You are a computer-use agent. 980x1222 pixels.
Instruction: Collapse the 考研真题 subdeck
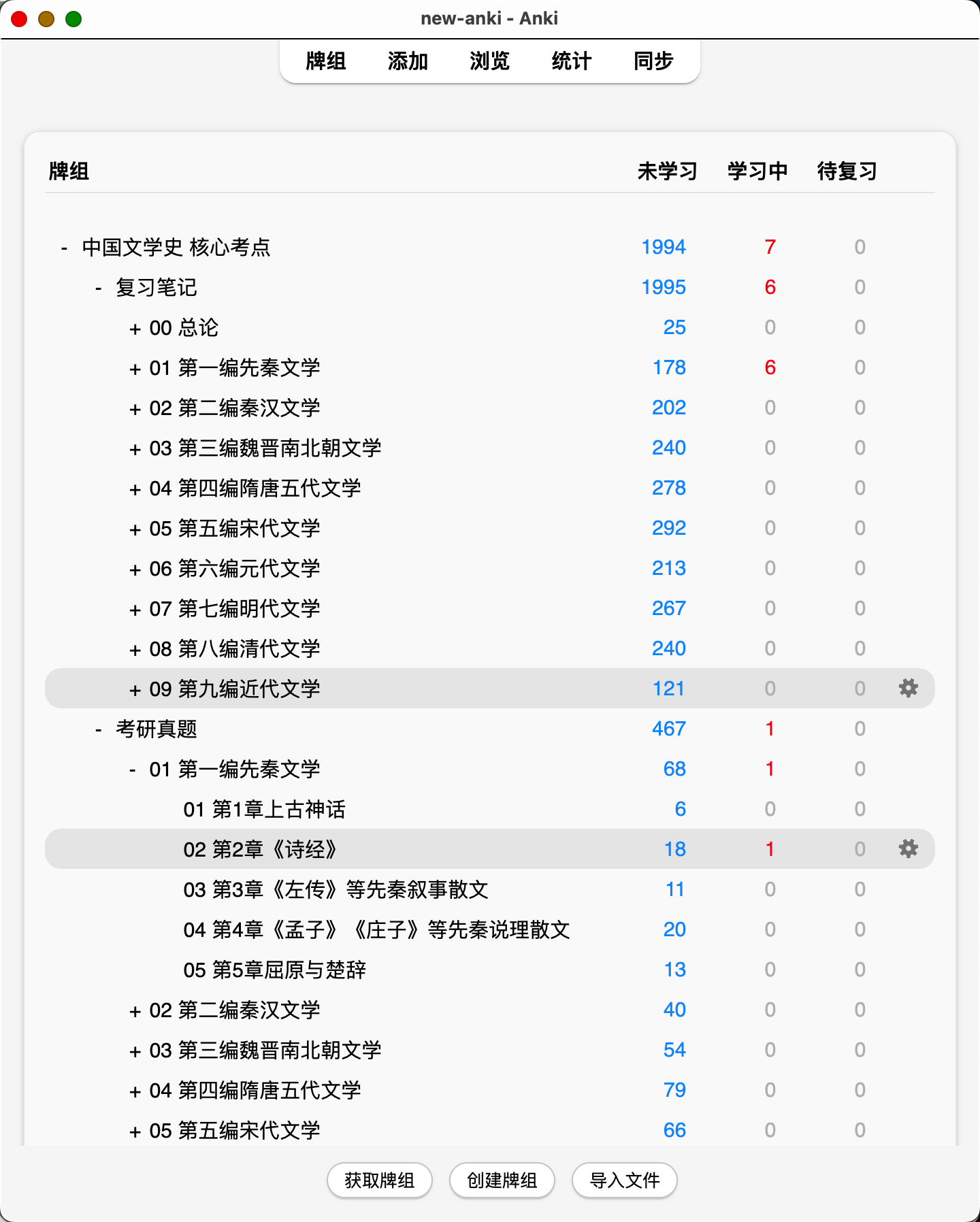click(99, 729)
